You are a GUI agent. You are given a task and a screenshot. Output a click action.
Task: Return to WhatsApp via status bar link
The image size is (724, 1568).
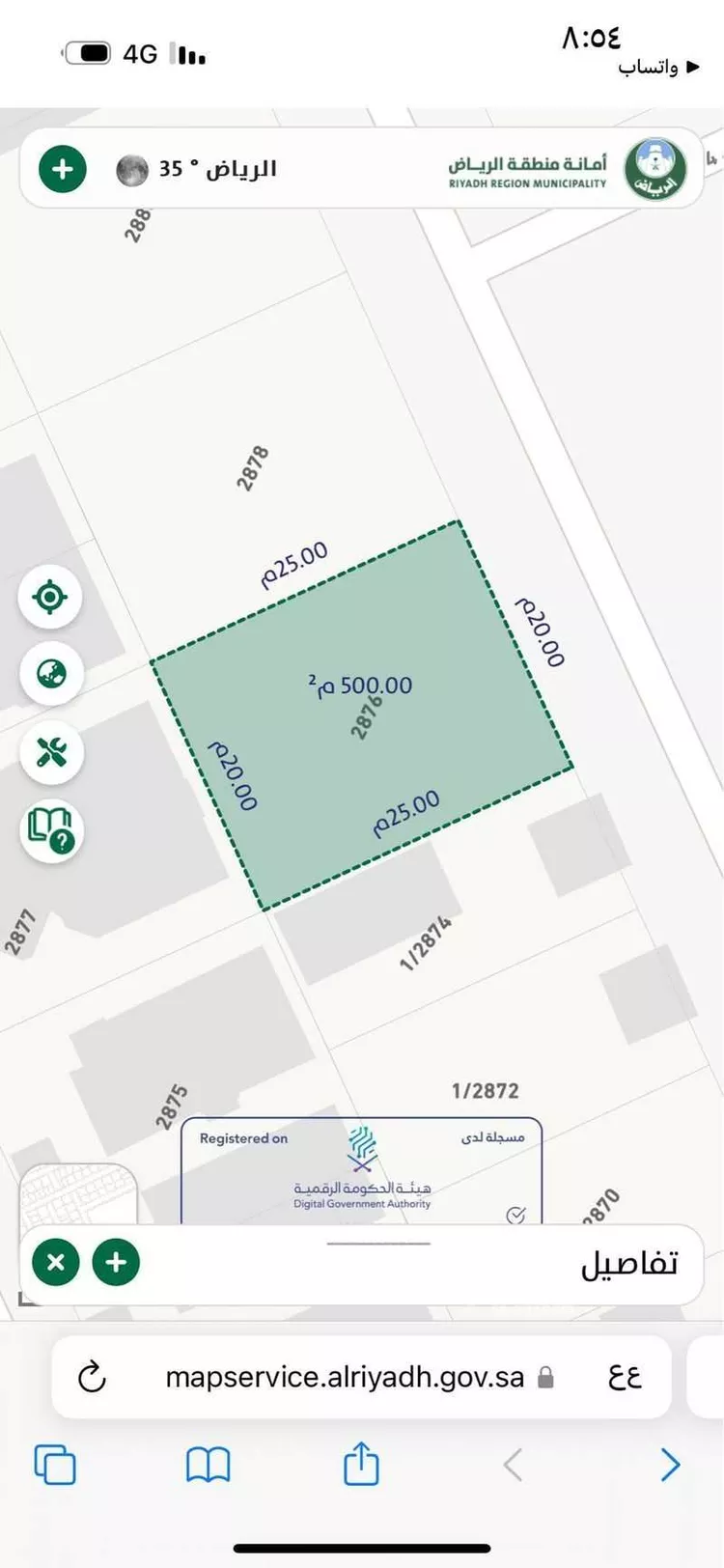[658, 68]
